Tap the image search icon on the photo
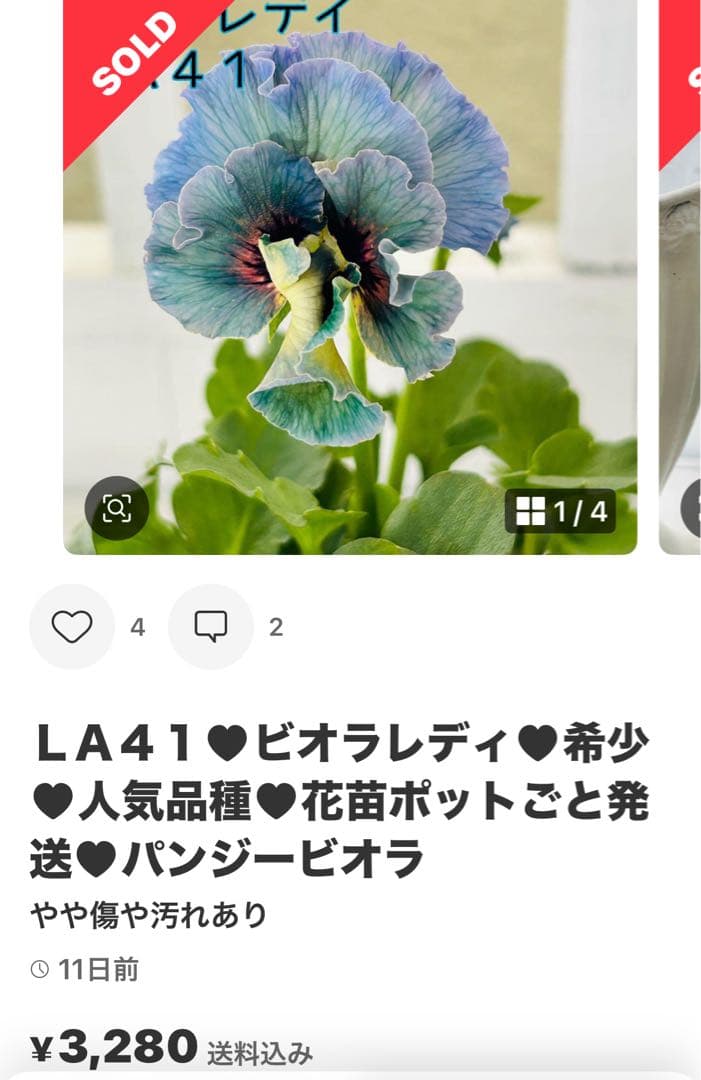This screenshot has height=1080, width=701. [117, 509]
